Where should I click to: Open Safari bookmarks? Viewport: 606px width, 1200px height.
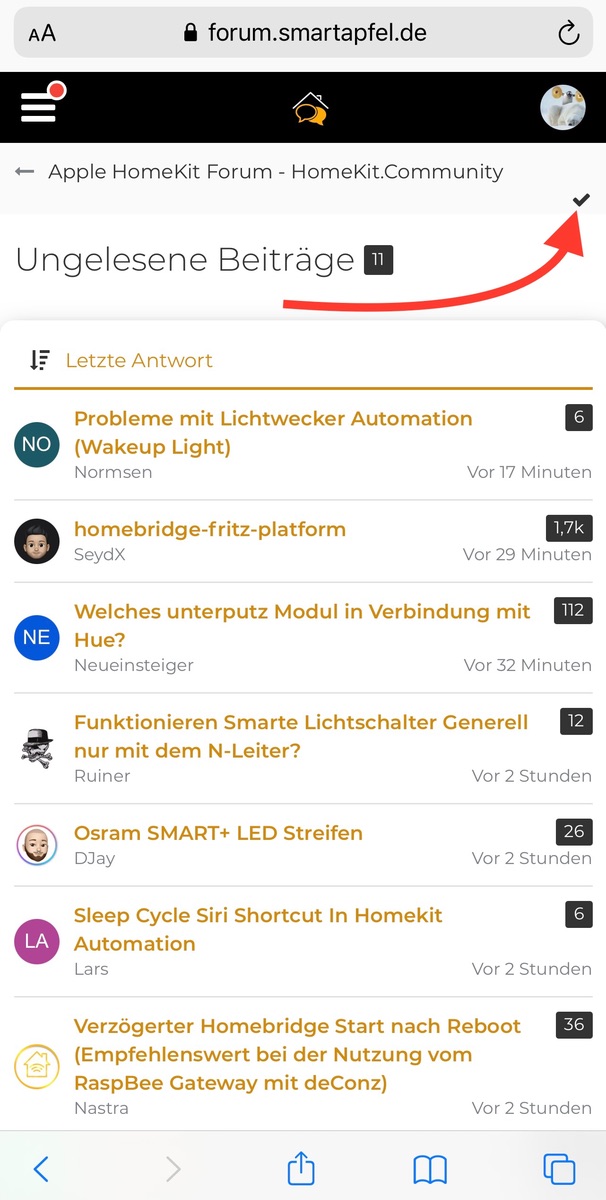pos(430,1167)
